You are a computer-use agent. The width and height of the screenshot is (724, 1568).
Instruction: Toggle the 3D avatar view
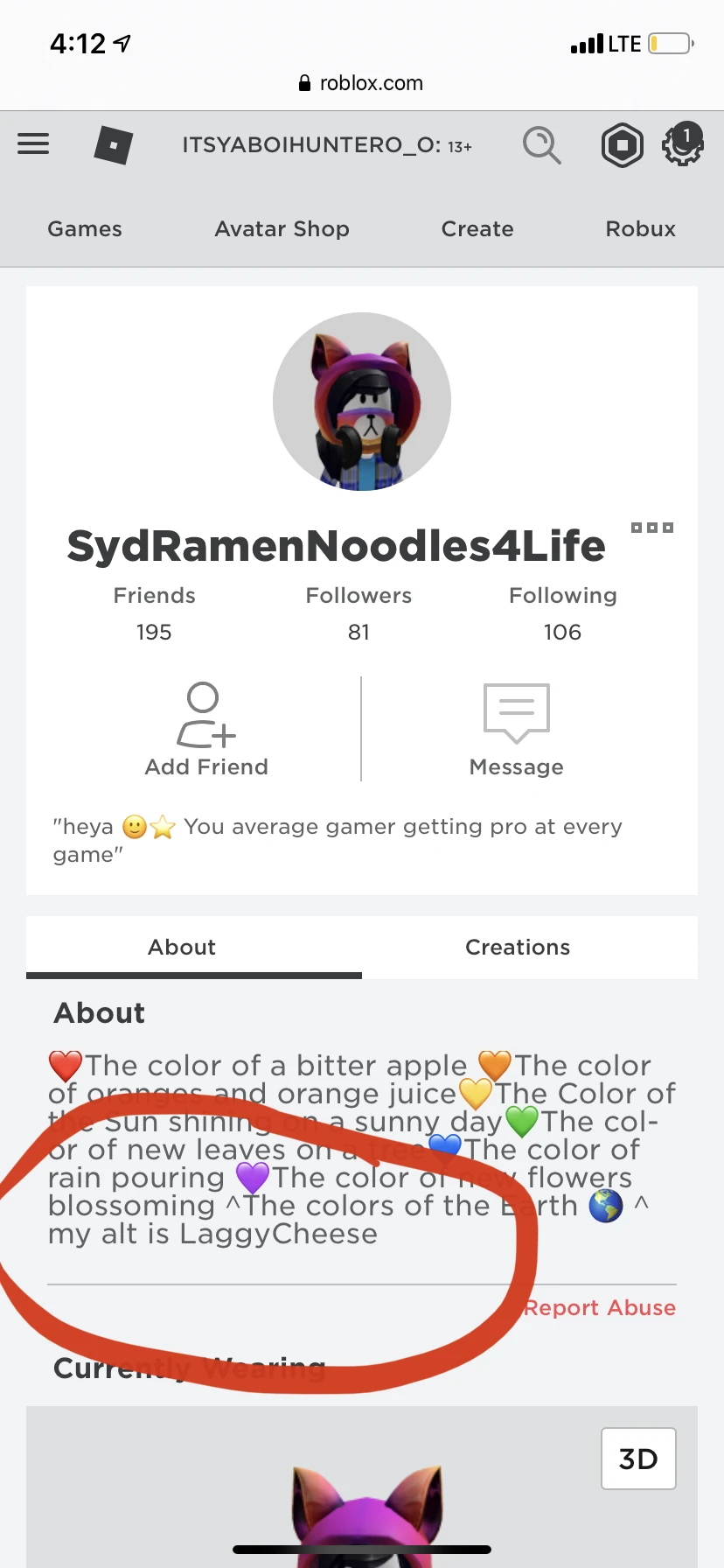(x=638, y=1459)
